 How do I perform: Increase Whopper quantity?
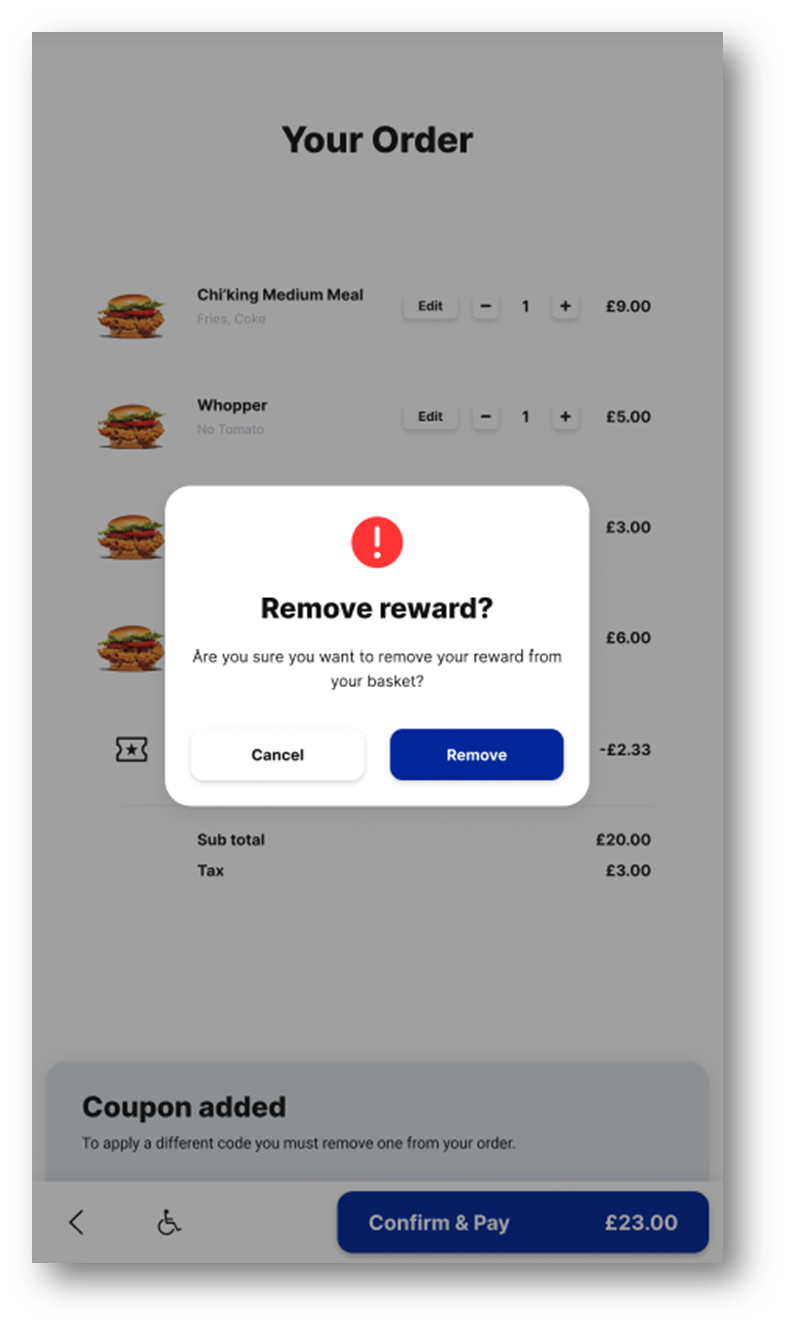[x=565, y=416]
